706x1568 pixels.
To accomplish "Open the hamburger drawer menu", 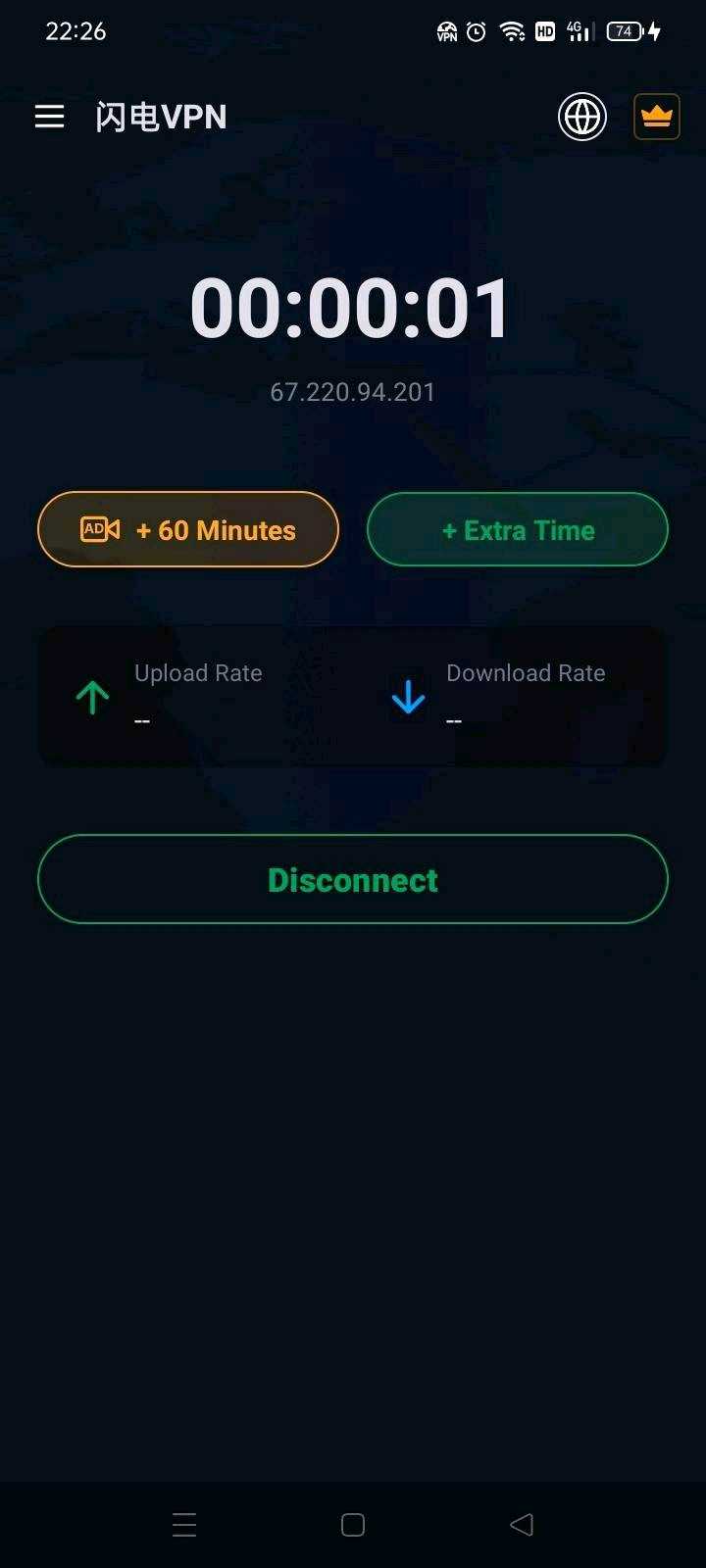I will click(49, 117).
